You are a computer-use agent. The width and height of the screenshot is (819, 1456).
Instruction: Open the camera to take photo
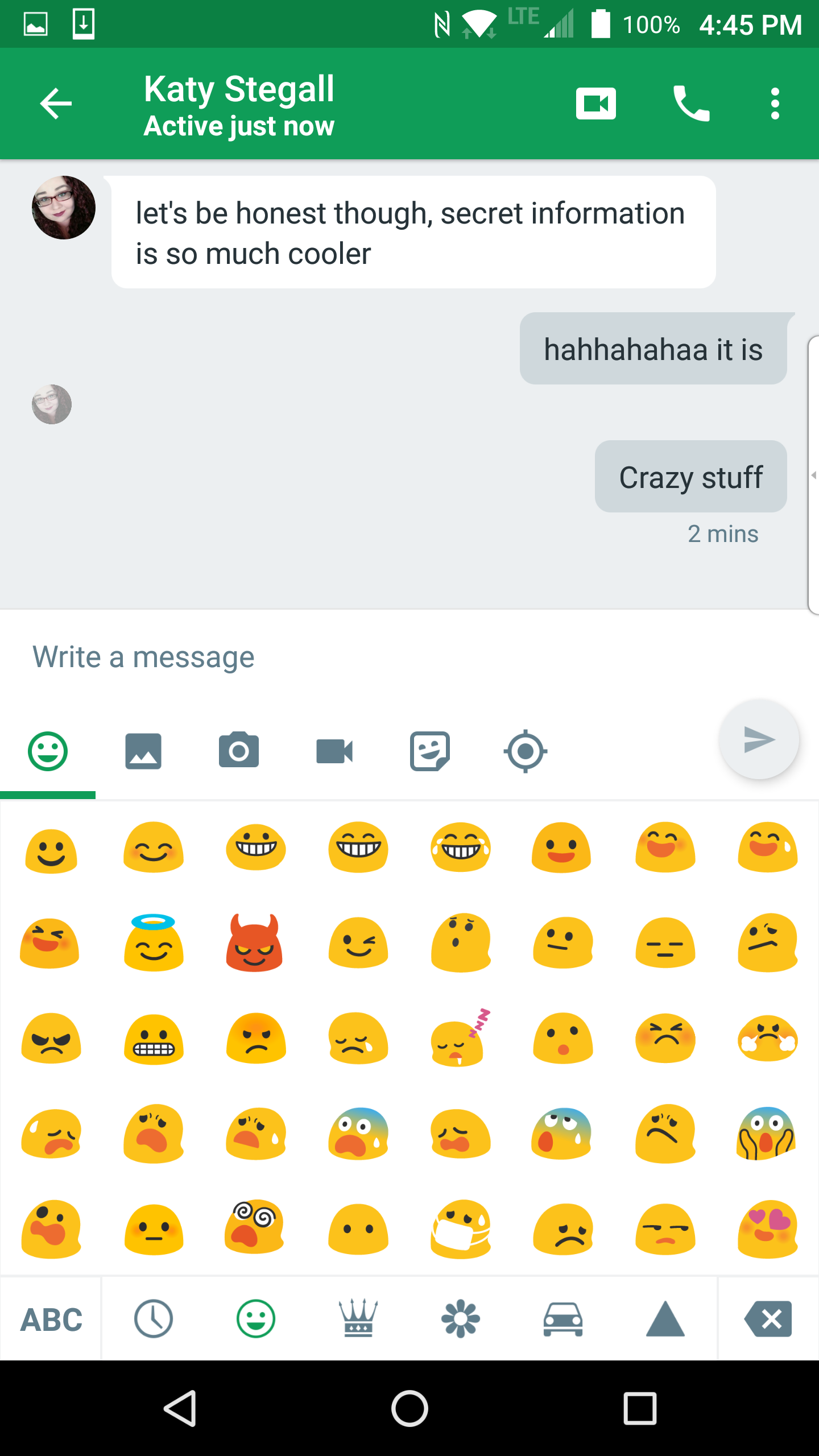(239, 751)
